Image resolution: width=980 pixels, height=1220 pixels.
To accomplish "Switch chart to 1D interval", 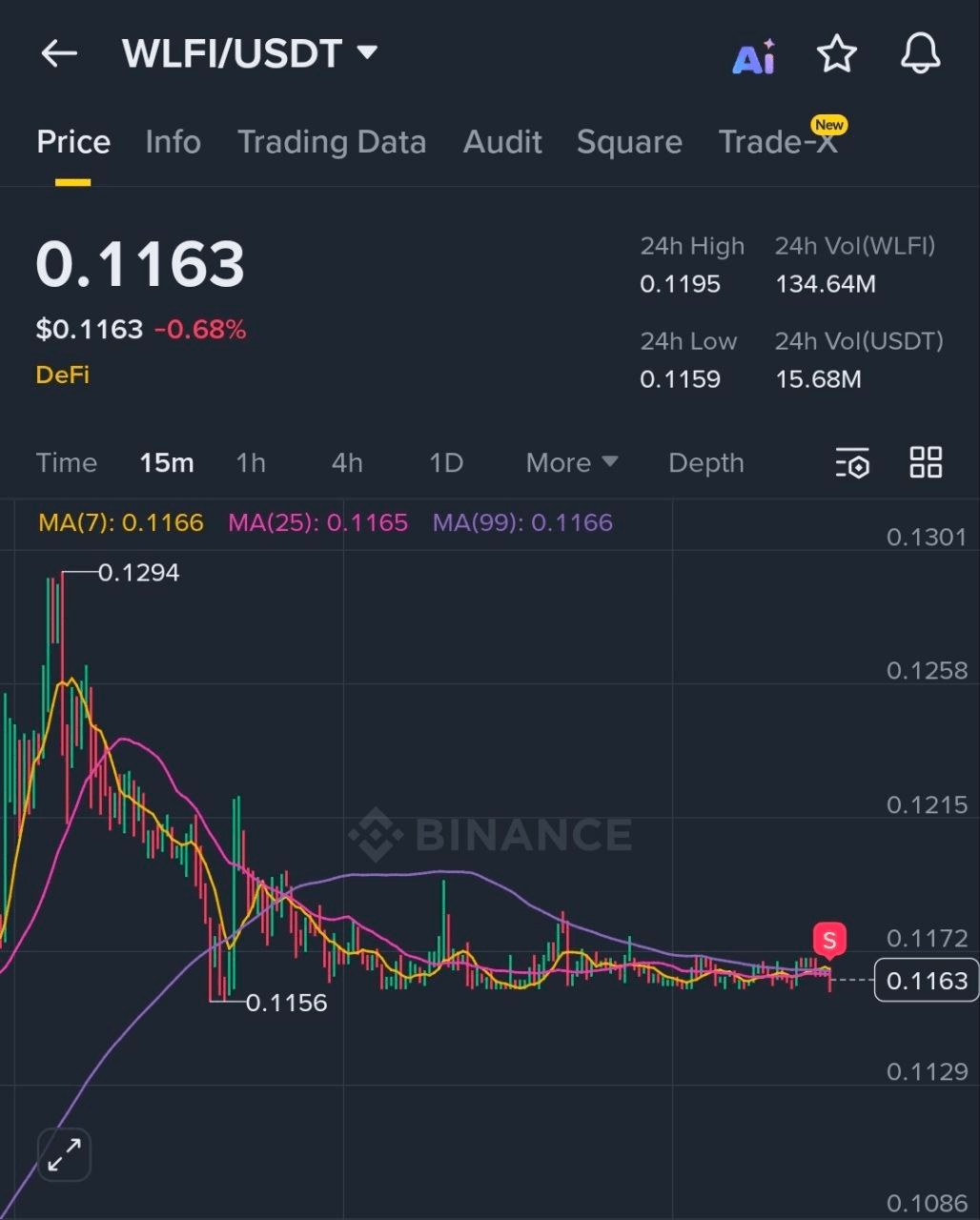I will pyautogui.click(x=445, y=463).
